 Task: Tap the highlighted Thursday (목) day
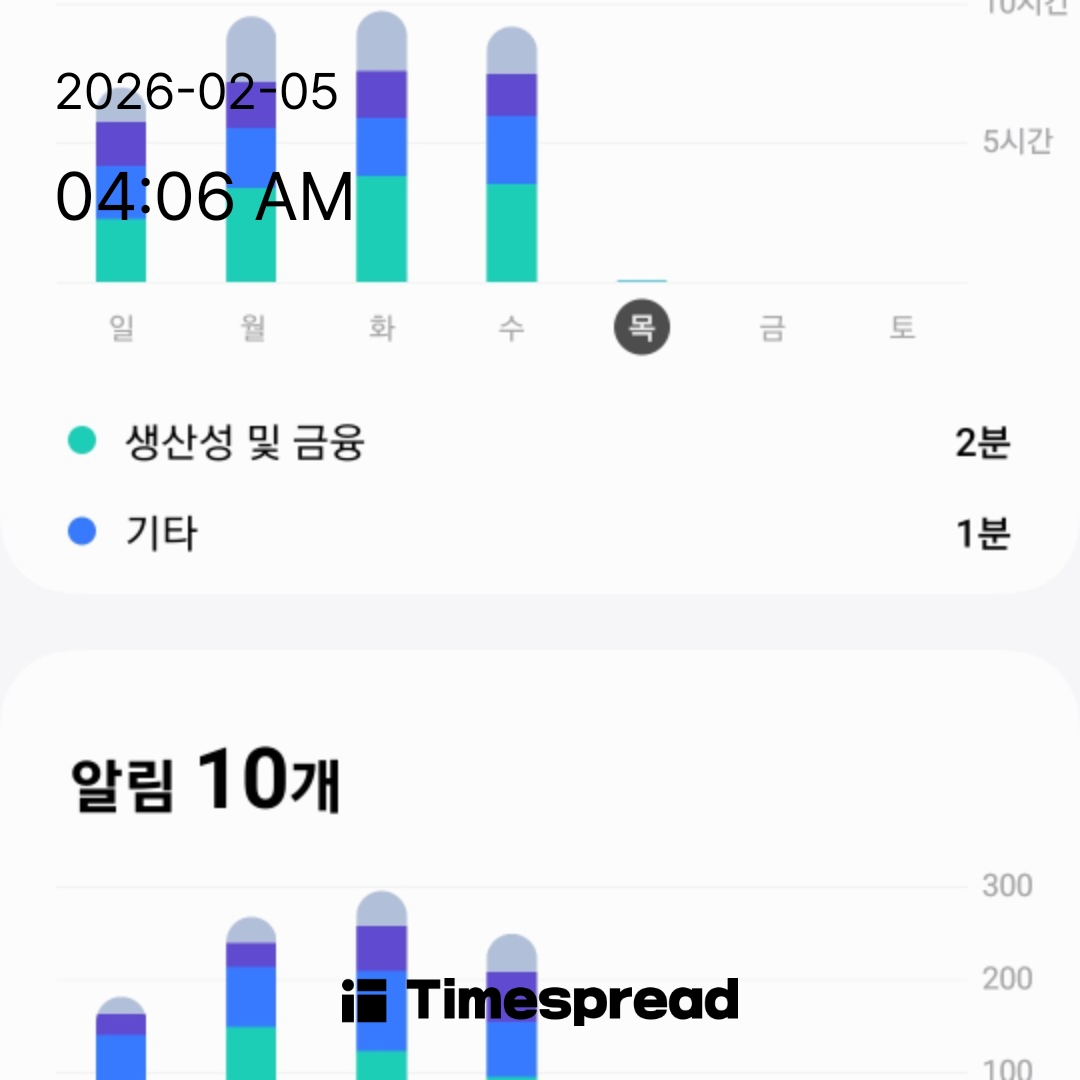[642, 329]
